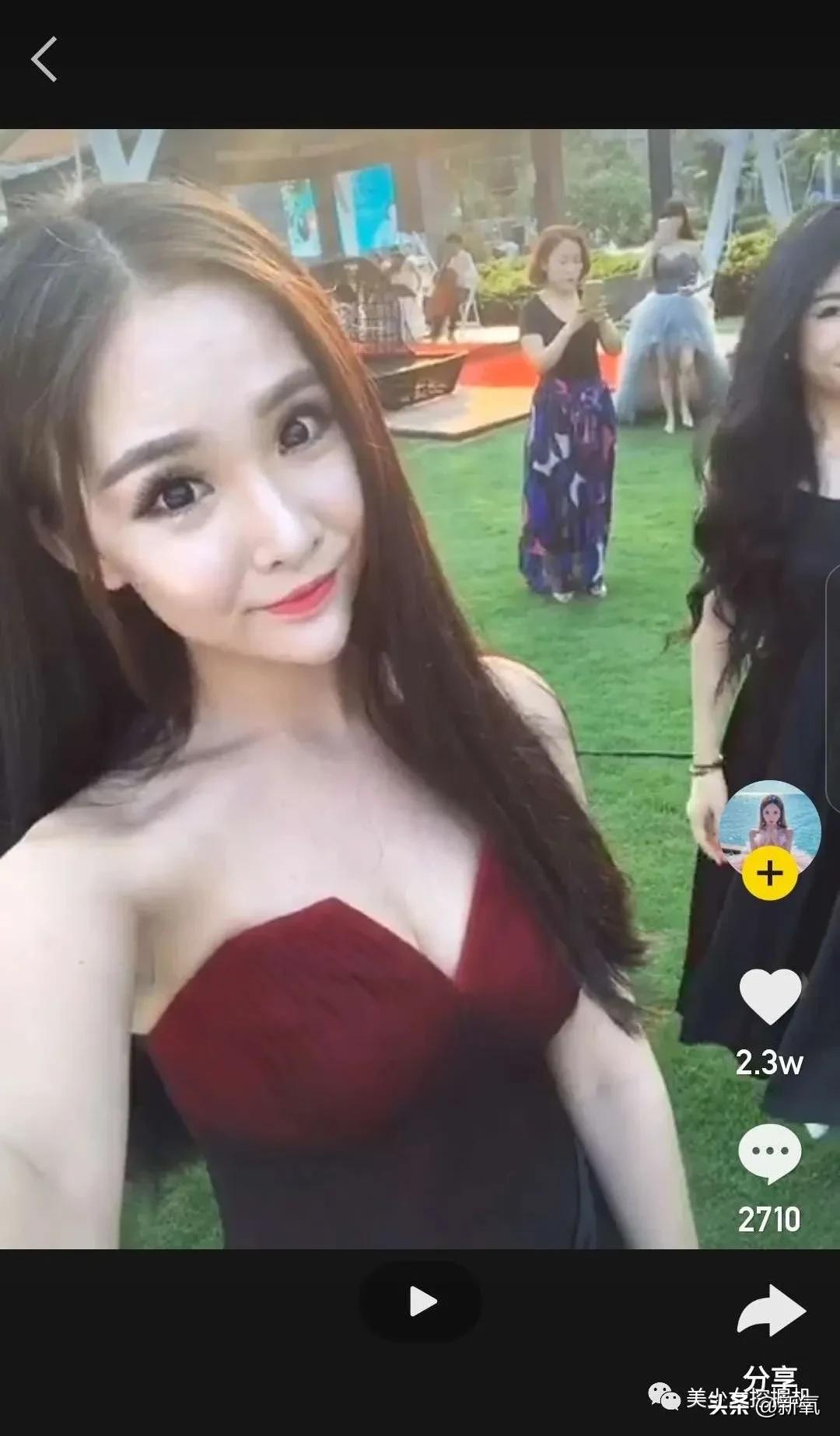Open the comments bubble
The image size is (840, 1436).
pyautogui.click(x=769, y=1154)
